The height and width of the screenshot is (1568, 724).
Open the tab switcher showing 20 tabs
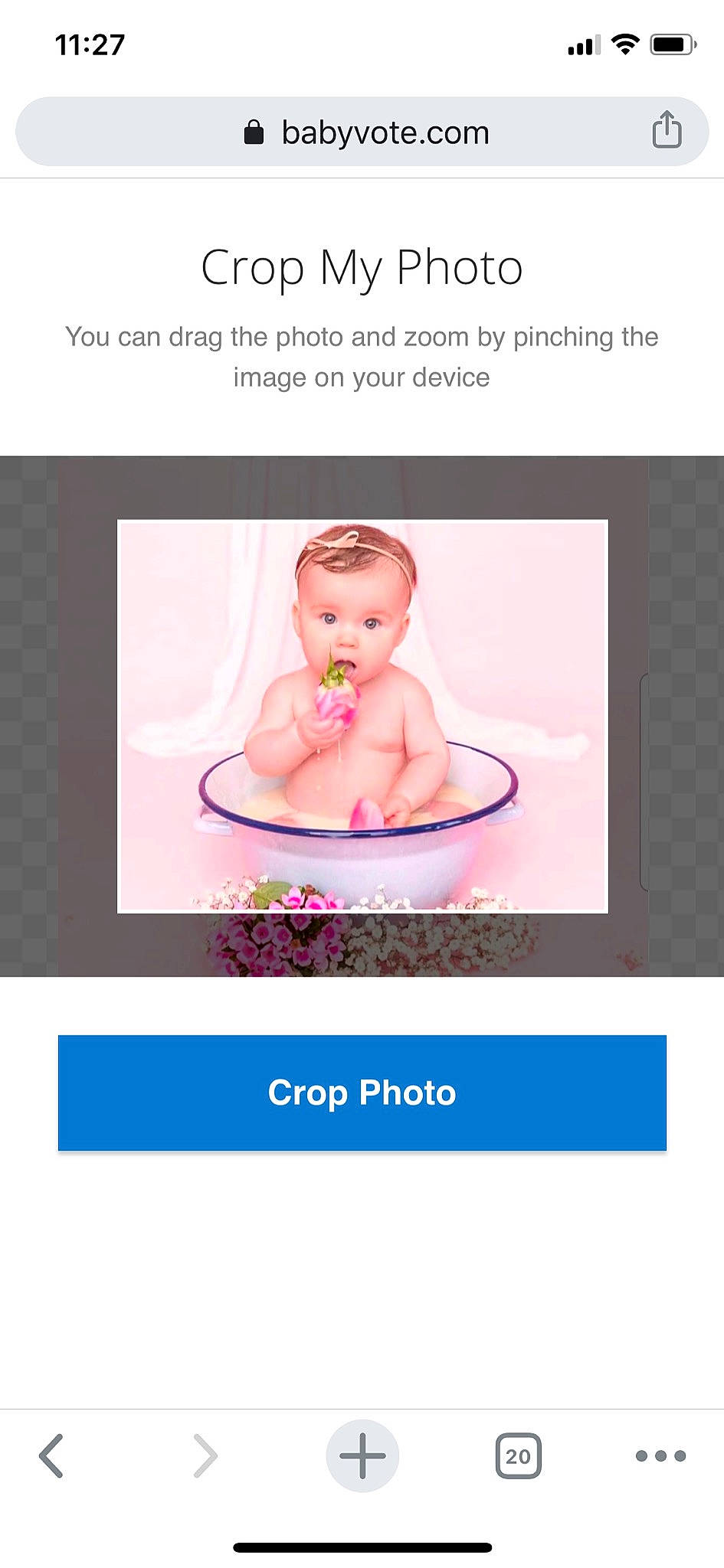click(518, 1455)
